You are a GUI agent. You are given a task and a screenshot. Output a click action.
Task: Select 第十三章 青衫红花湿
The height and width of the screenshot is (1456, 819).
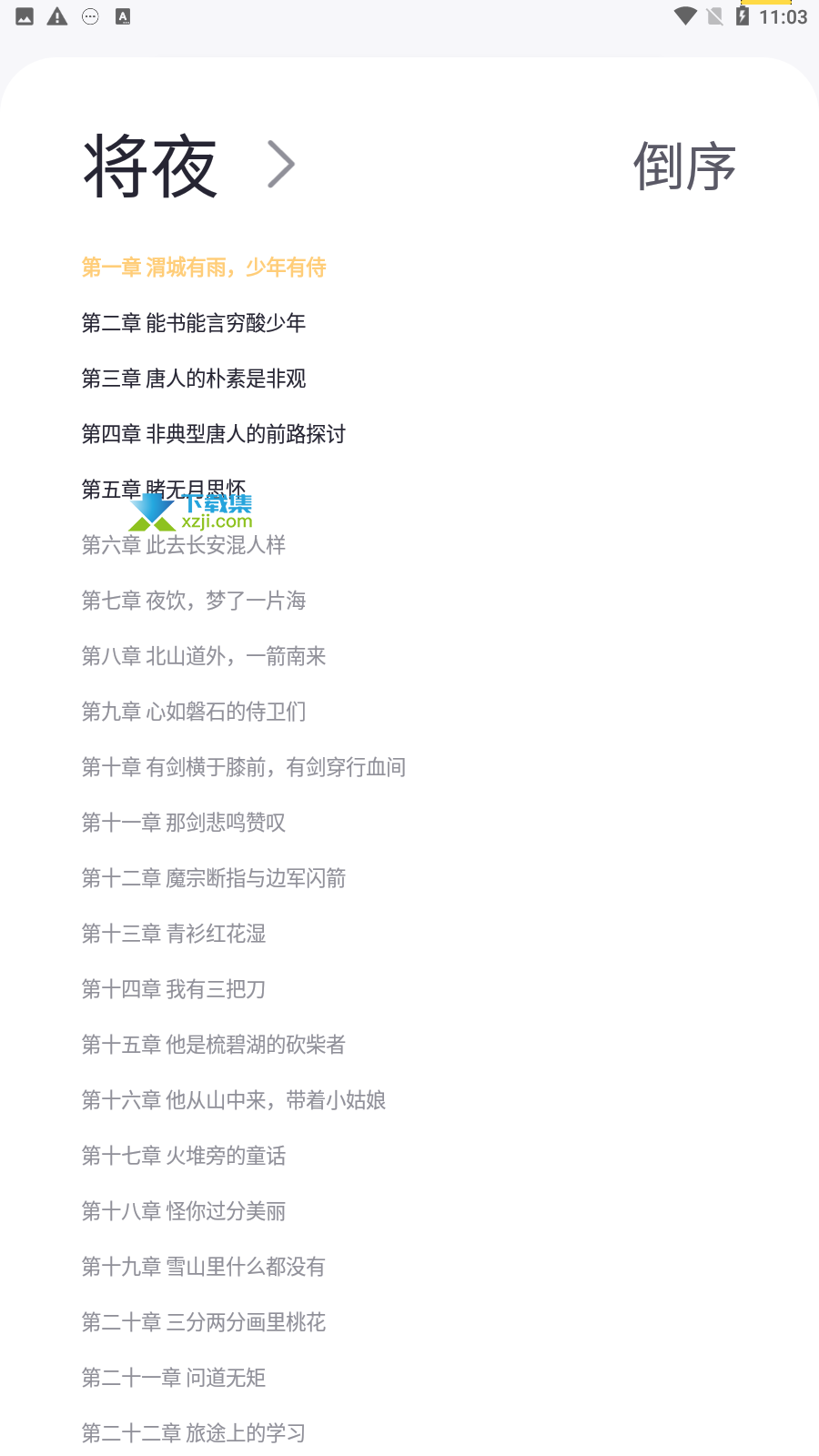(174, 934)
